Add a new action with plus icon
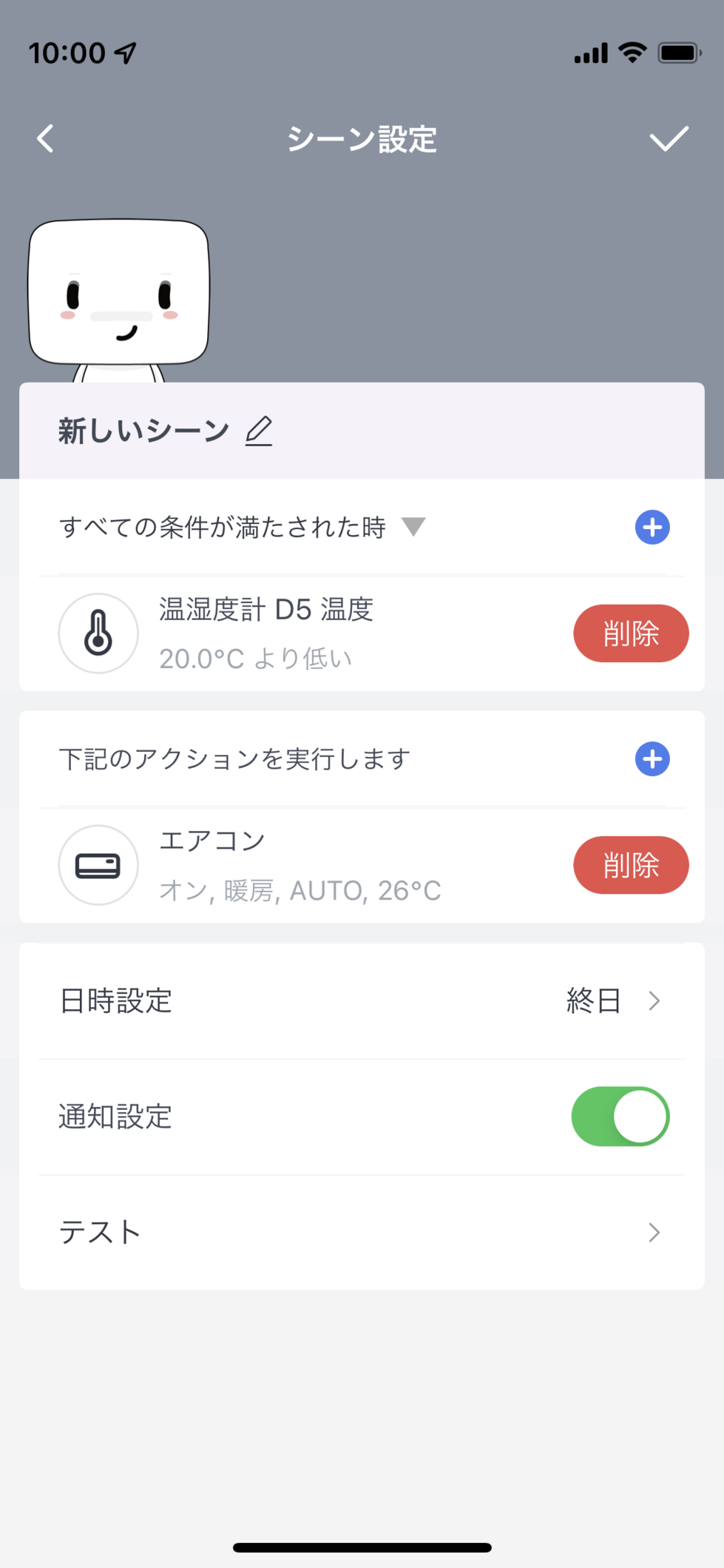Viewport: 724px width, 1568px height. click(x=652, y=758)
